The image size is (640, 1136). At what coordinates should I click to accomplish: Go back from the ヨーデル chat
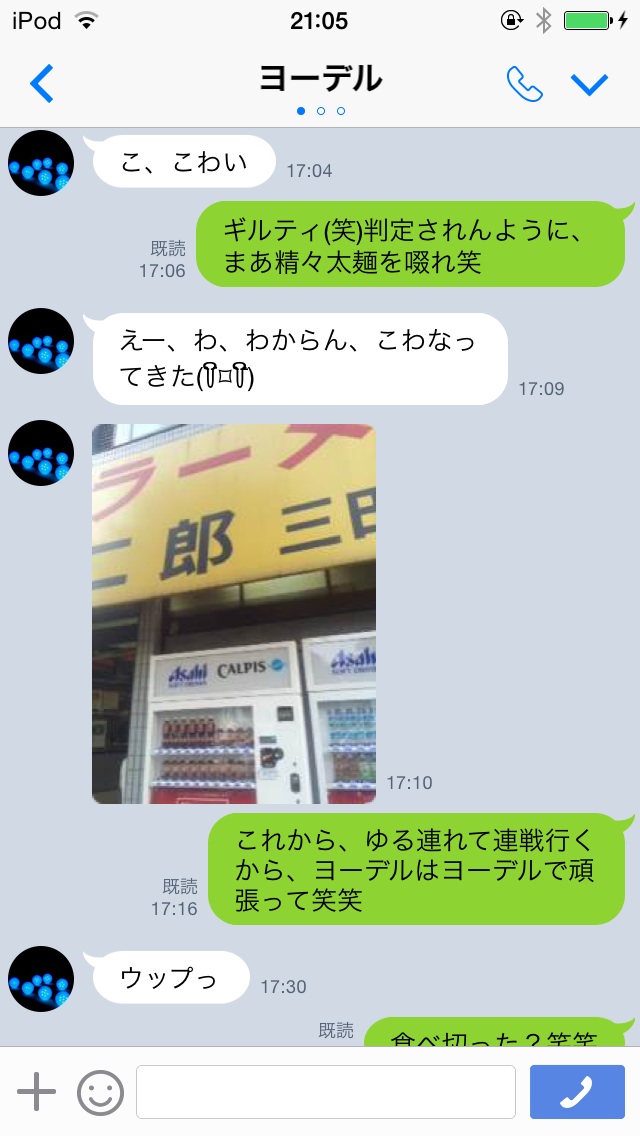[x=42, y=84]
